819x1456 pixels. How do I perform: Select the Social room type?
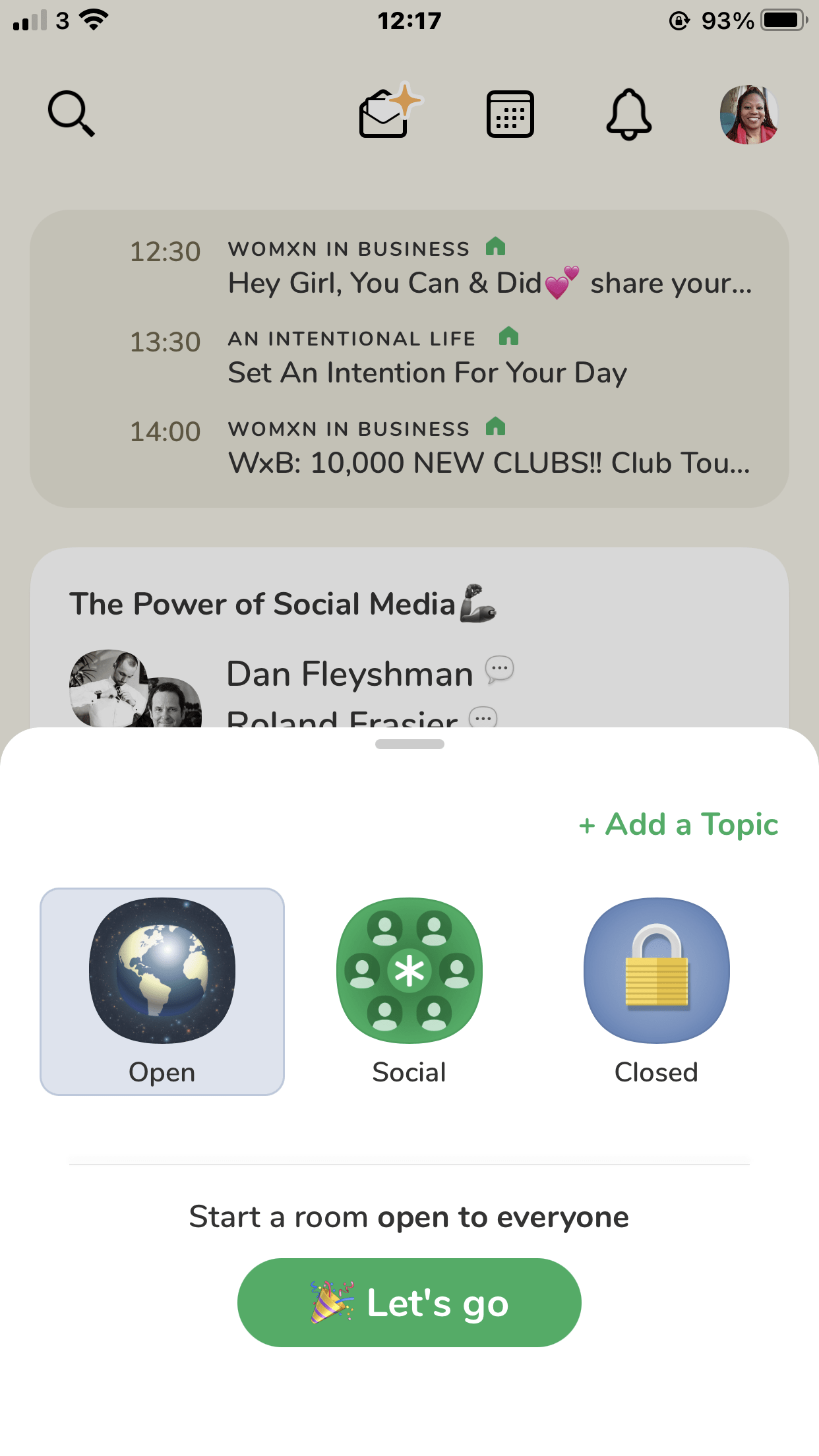(409, 991)
